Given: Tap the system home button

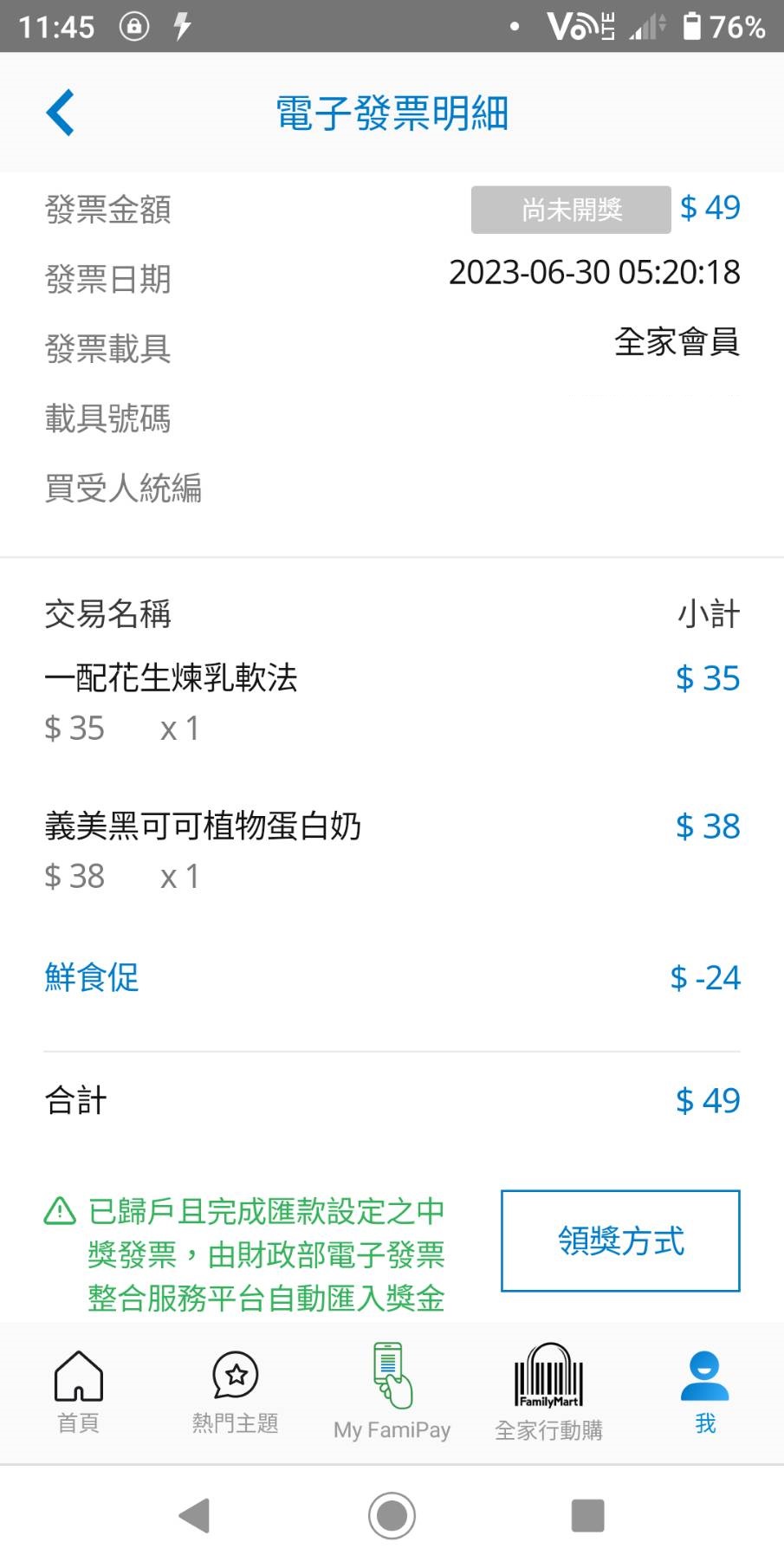Looking at the screenshot, I should pos(392,1515).
